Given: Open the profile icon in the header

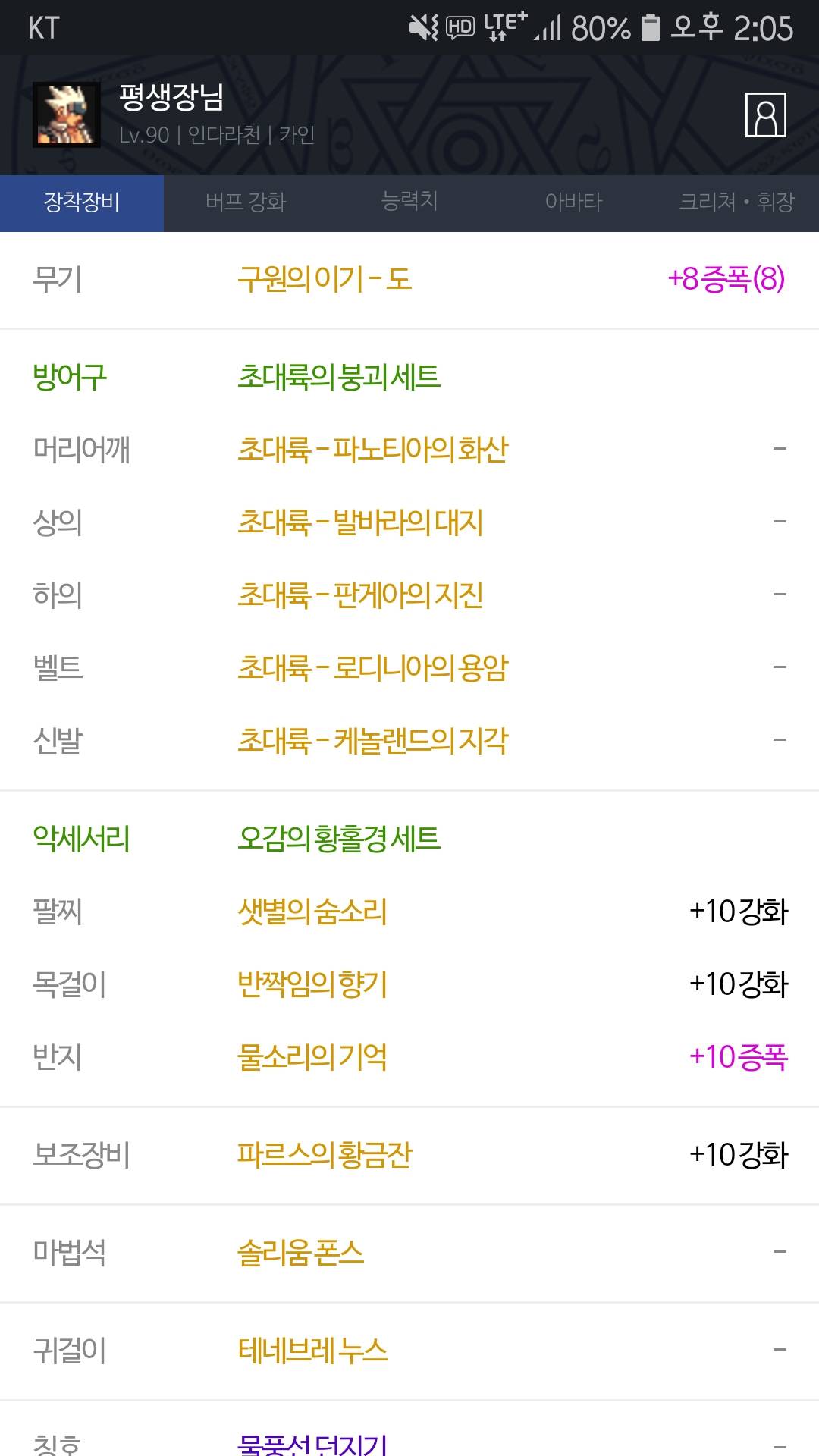Looking at the screenshot, I should tap(765, 115).
